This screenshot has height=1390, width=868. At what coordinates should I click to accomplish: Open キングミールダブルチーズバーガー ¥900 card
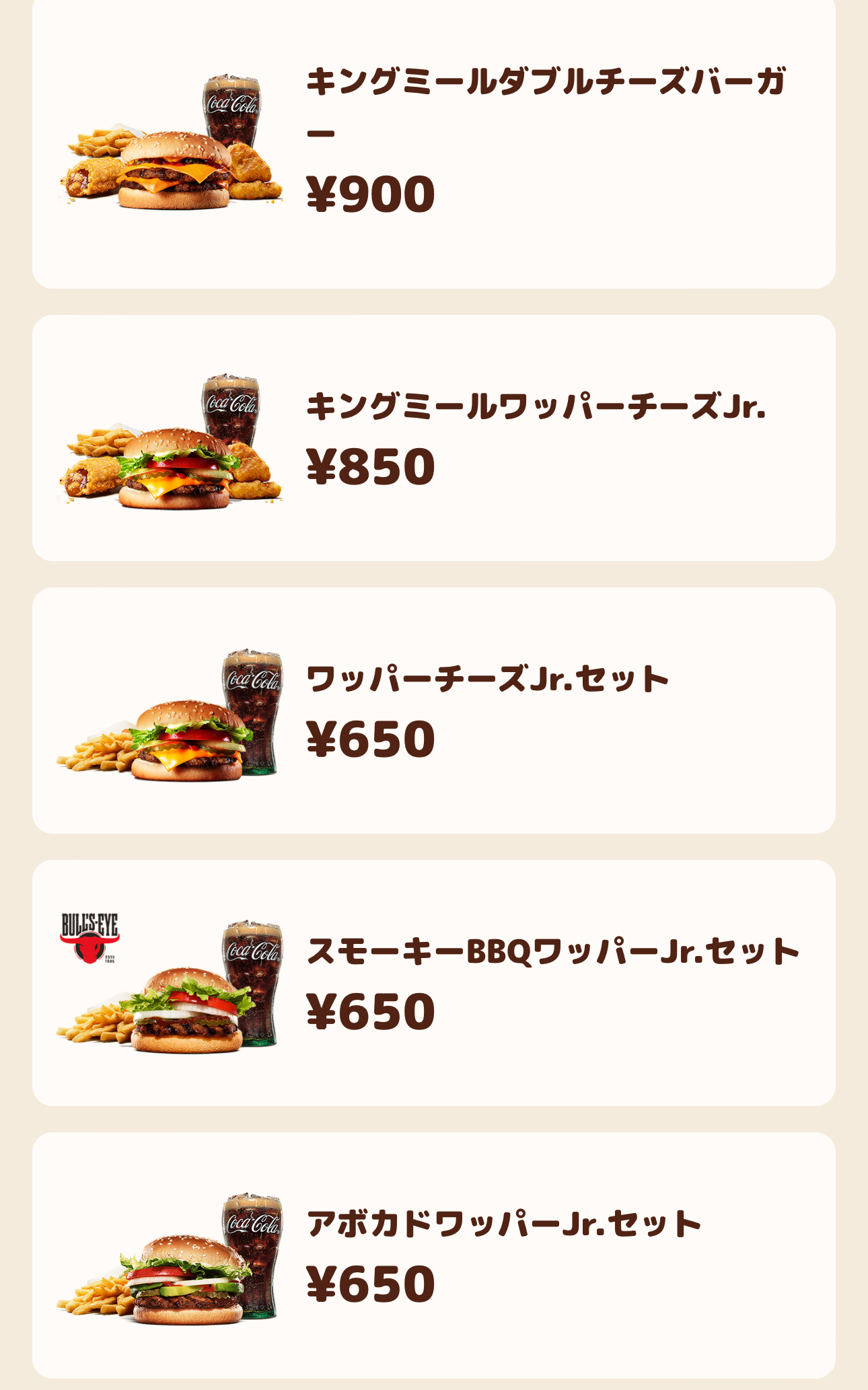(x=433, y=141)
